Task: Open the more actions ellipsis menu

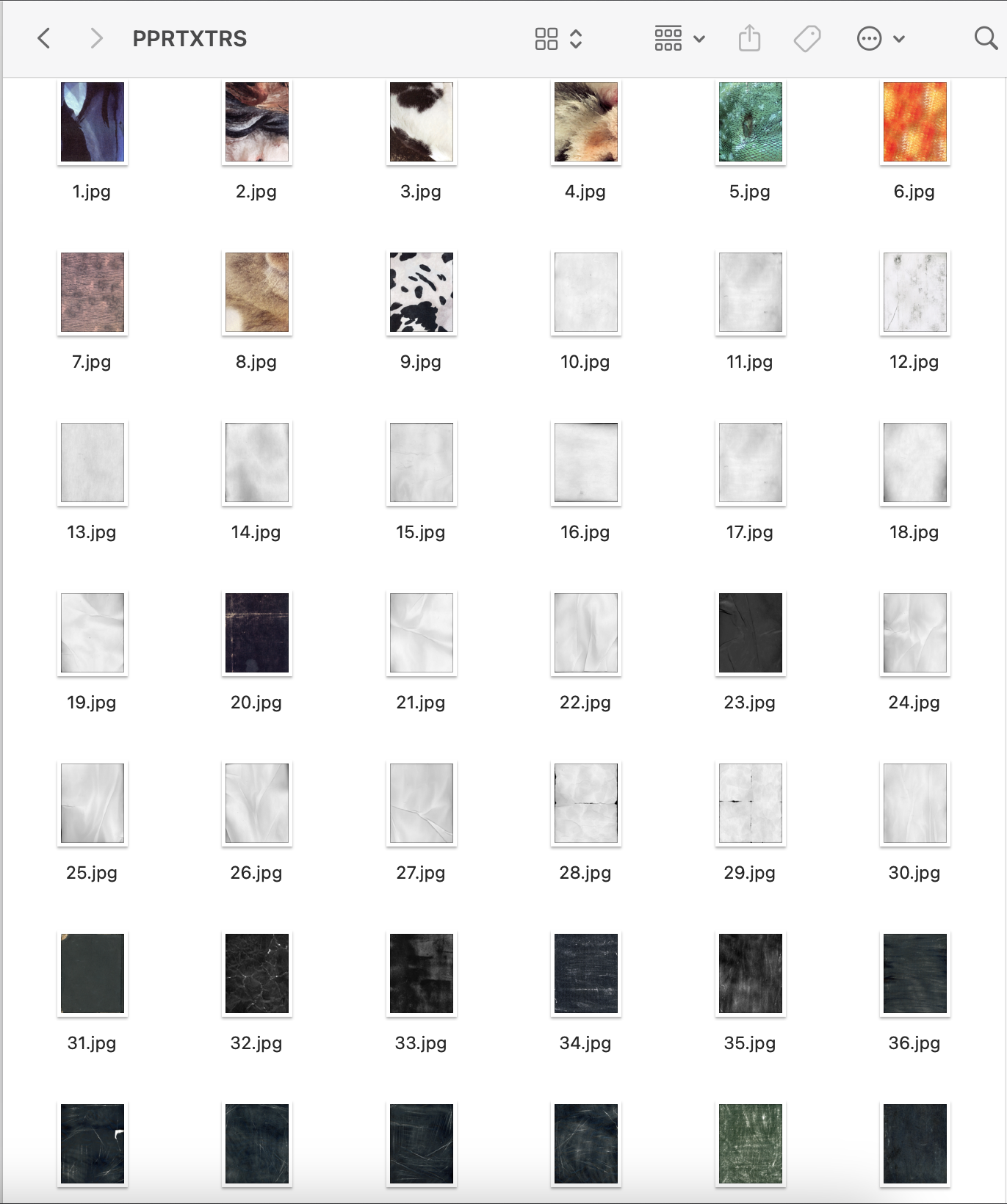Action: point(880,38)
